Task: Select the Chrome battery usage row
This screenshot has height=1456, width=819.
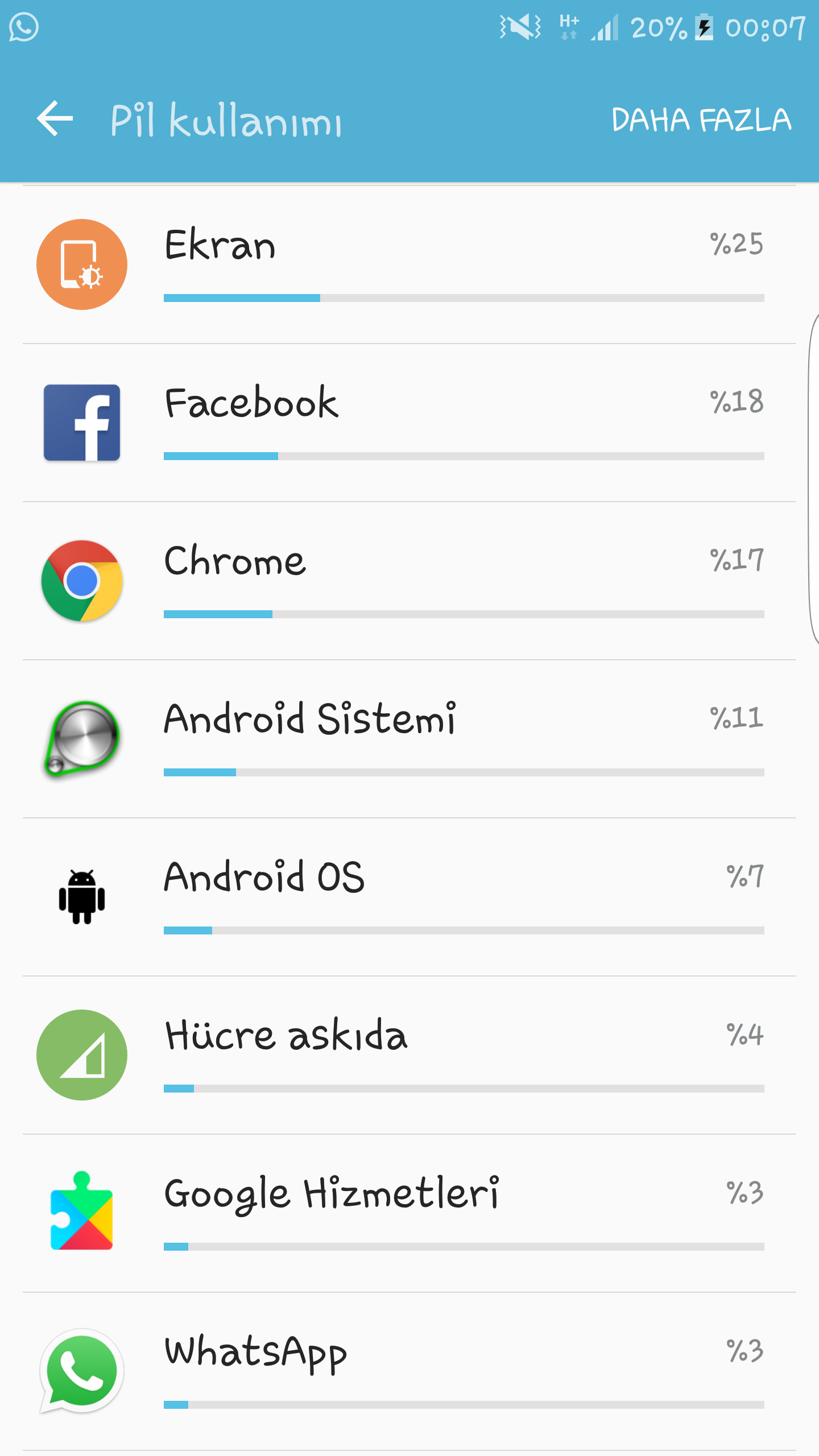Action: click(409, 581)
